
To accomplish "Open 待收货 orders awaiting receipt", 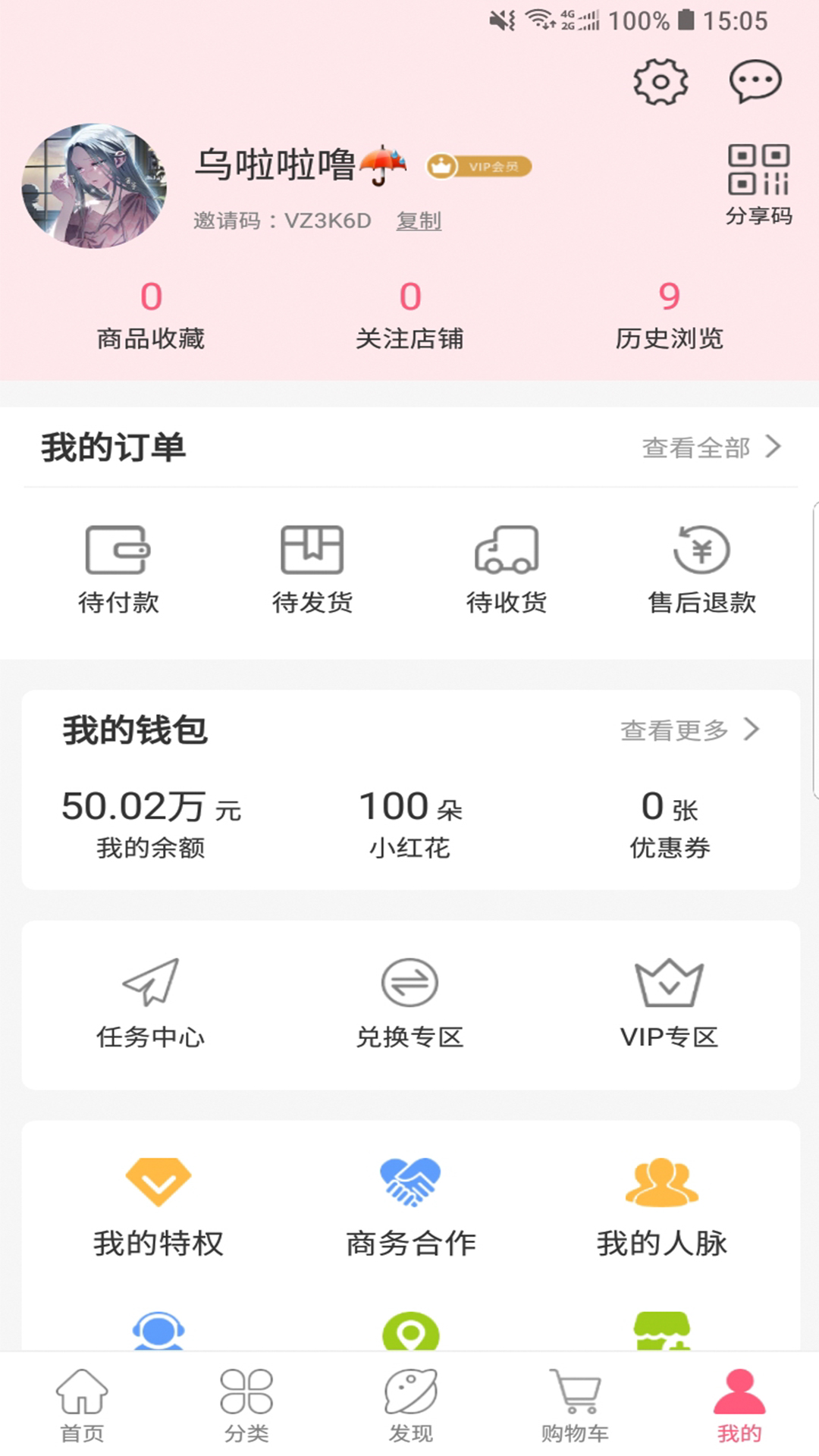I will (507, 569).
